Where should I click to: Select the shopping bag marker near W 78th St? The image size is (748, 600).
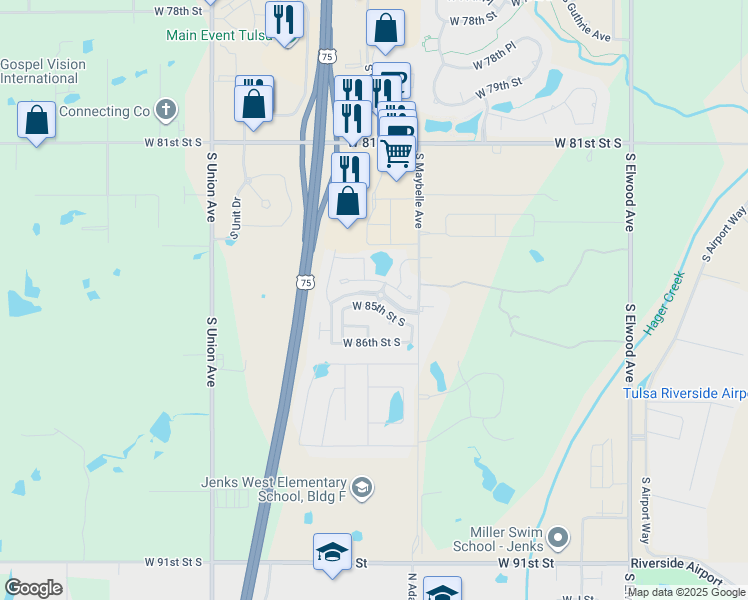tap(385, 29)
